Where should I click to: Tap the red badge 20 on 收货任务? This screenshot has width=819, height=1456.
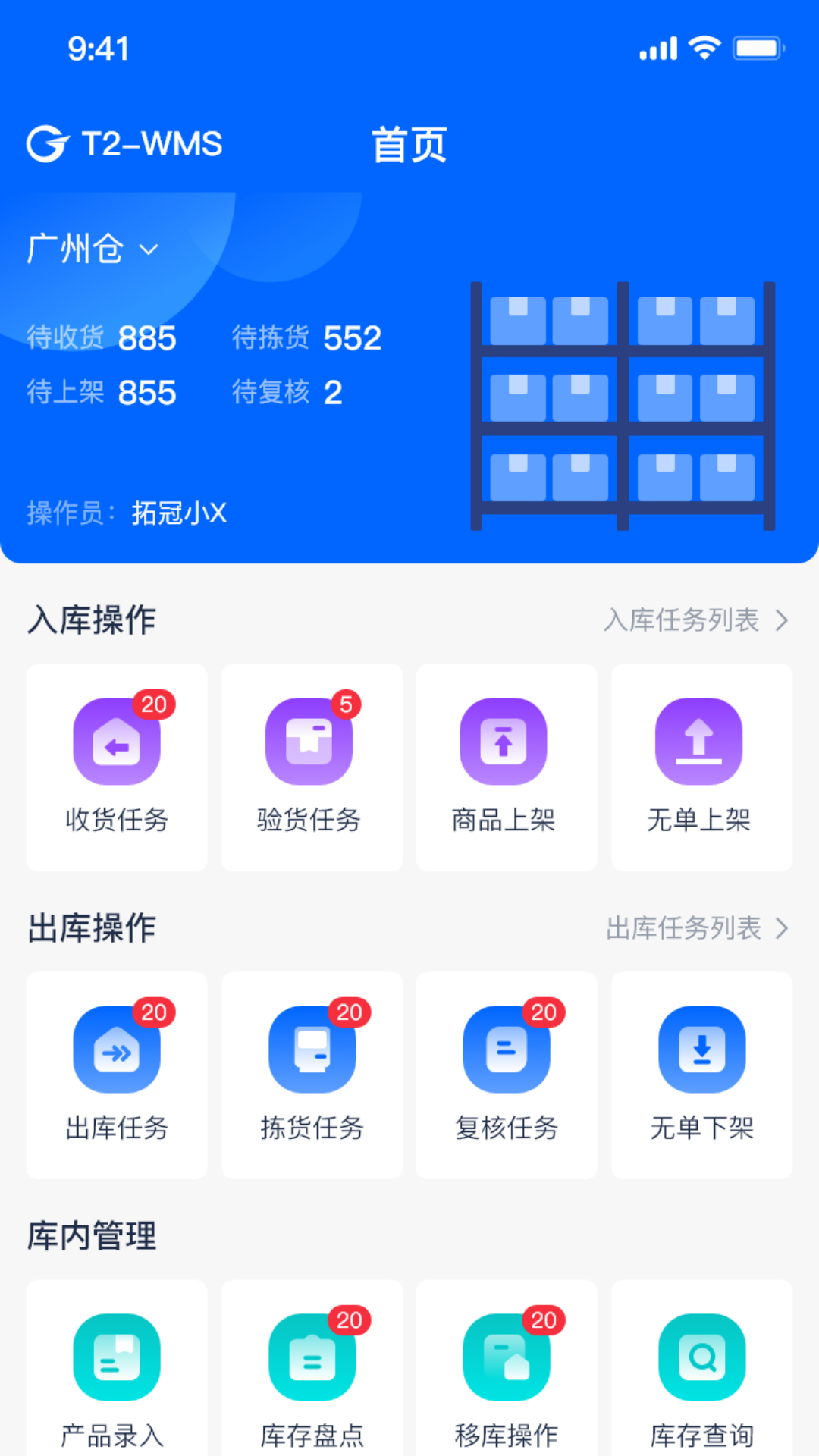click(154, 704)
